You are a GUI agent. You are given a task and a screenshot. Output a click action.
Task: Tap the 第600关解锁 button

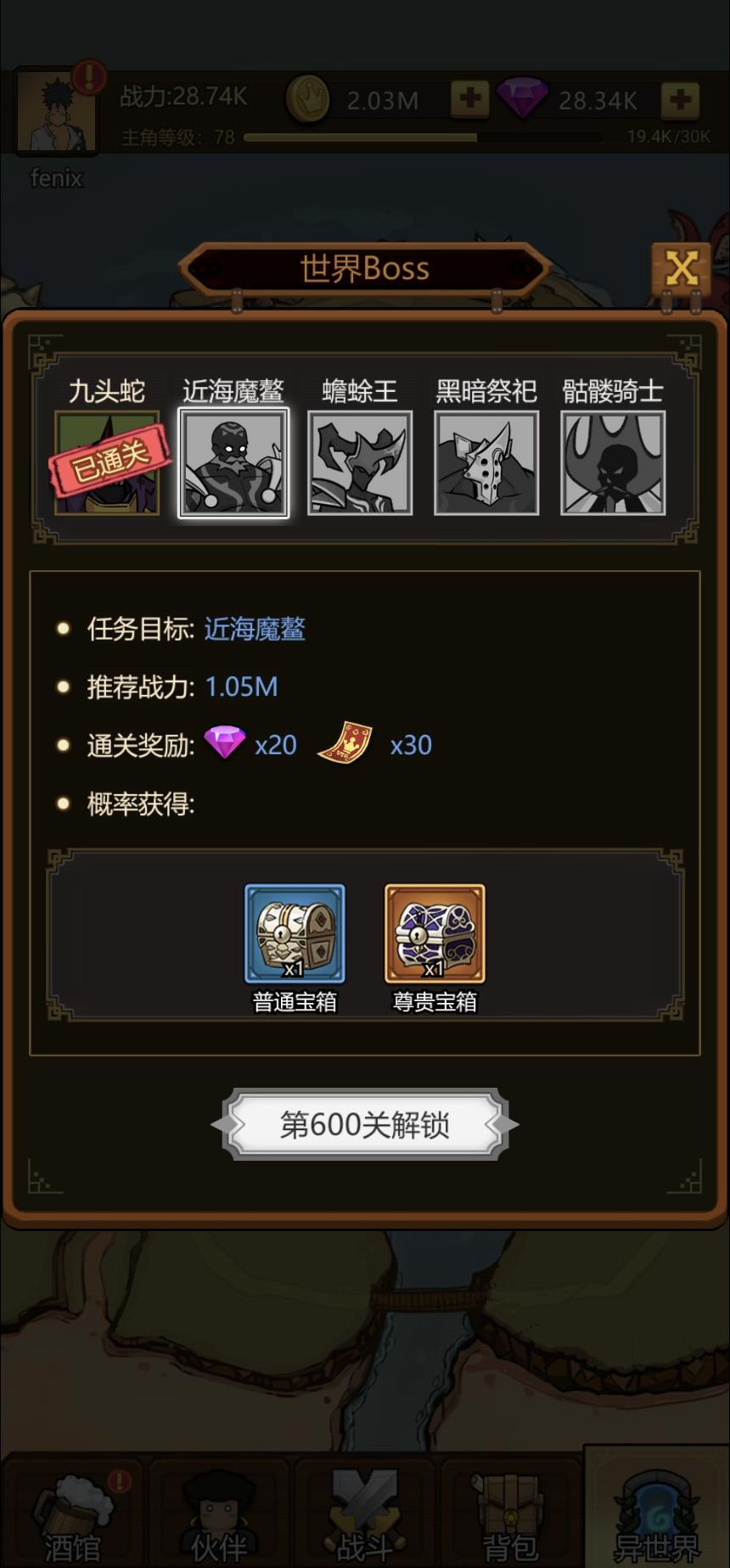click(x=365, y=1124)
